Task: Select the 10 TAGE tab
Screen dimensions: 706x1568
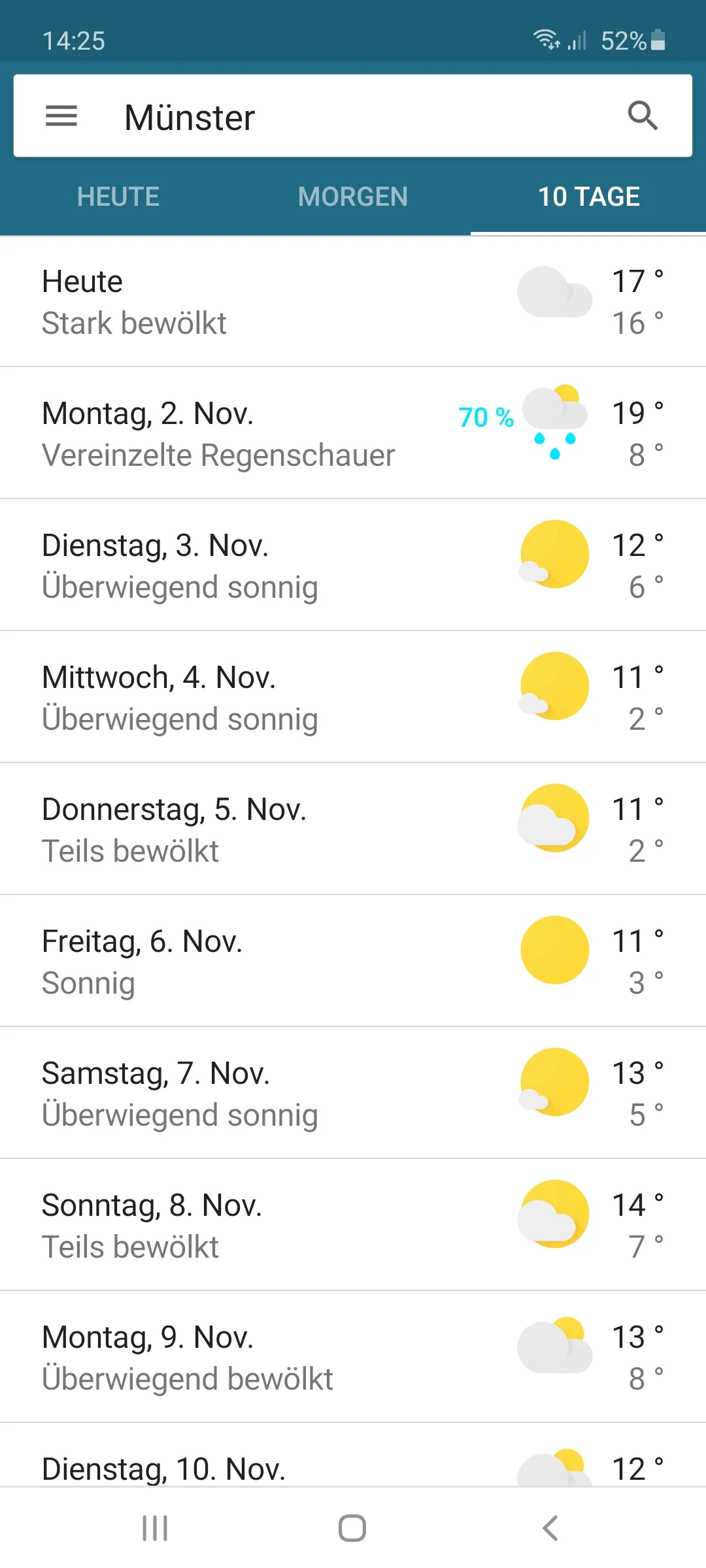Action: click(588, 197)
